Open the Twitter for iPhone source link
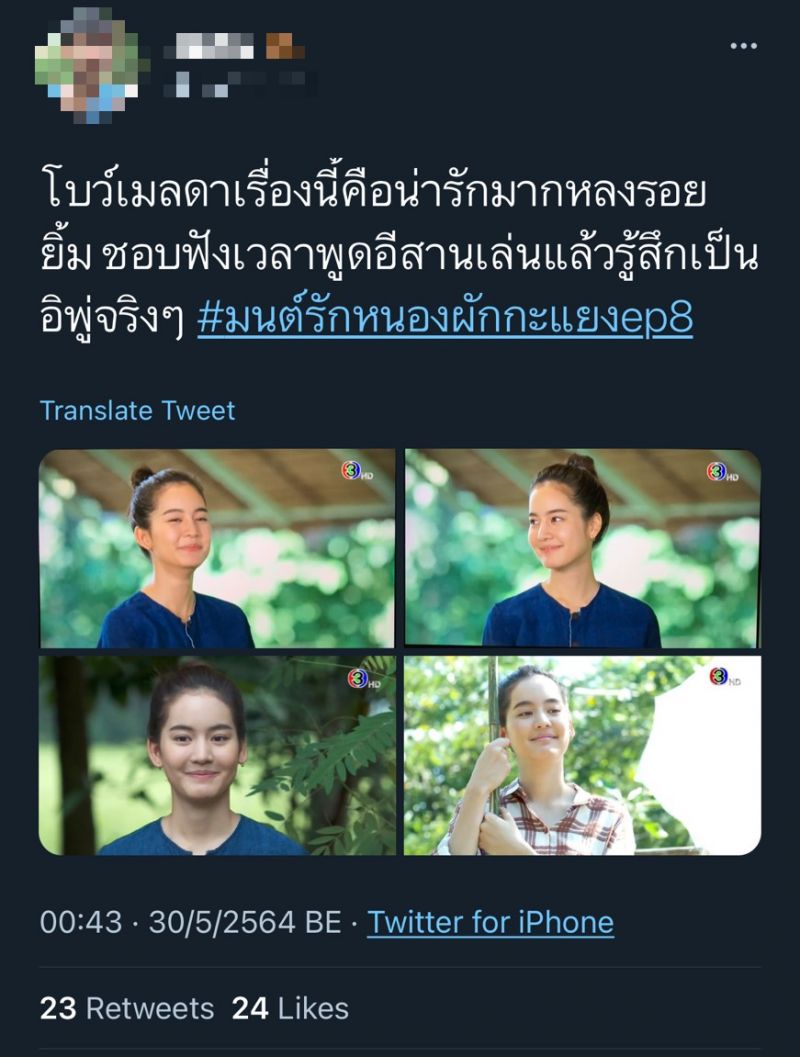This screenshot has width=800, height=1057. [x=490, y=922]
